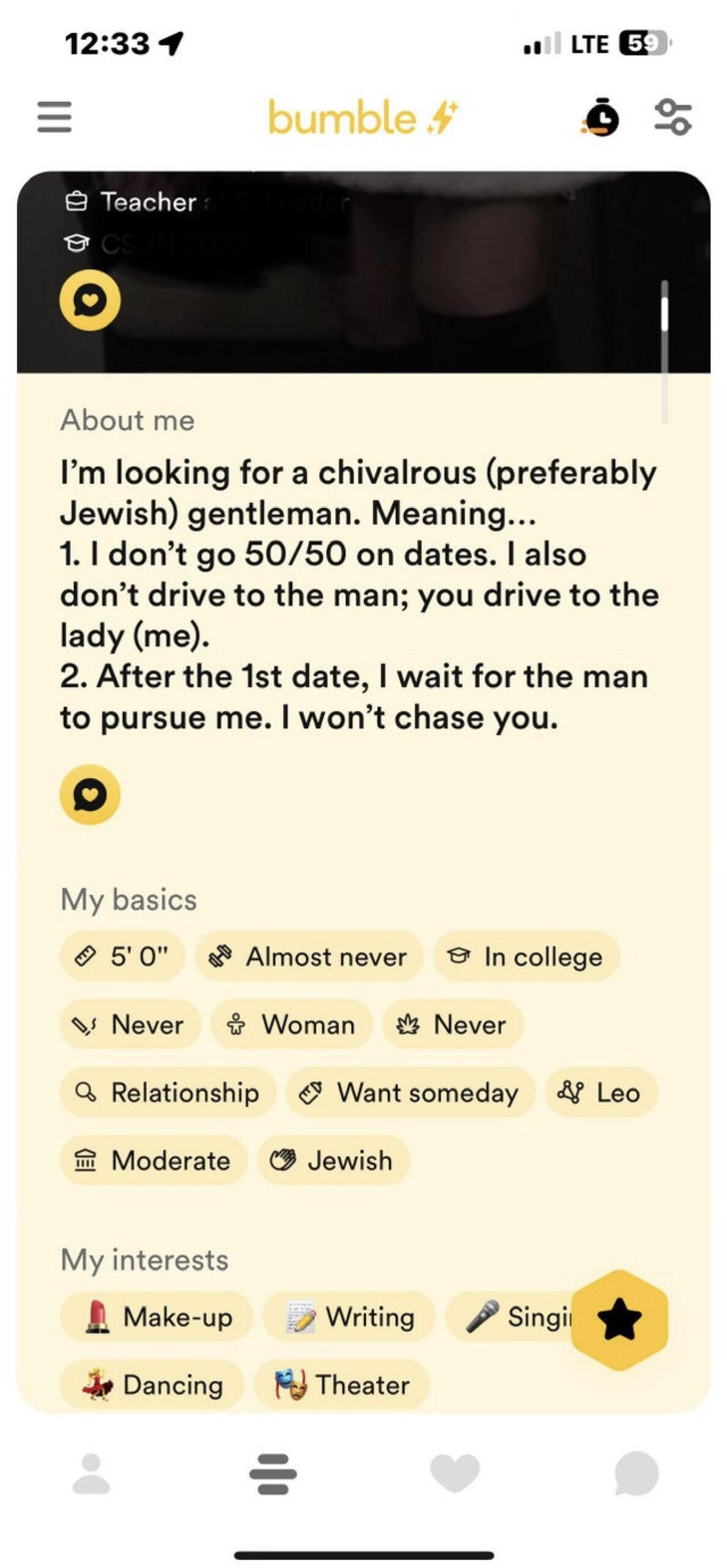Screen dimensions: 727x1568
Task: SuperSwipe with the star button
Action: point(619,1320)
